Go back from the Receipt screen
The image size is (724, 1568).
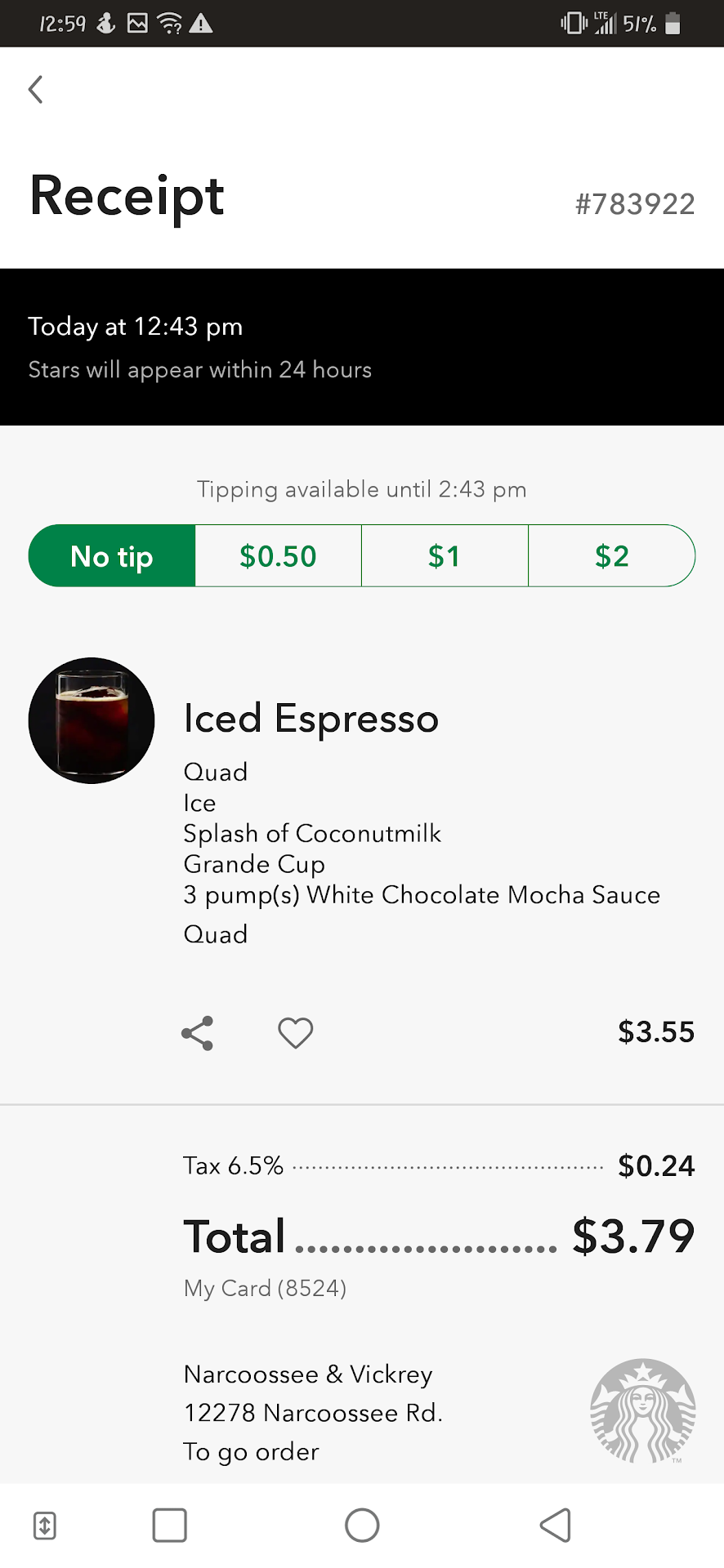click(x=36, y=89)
